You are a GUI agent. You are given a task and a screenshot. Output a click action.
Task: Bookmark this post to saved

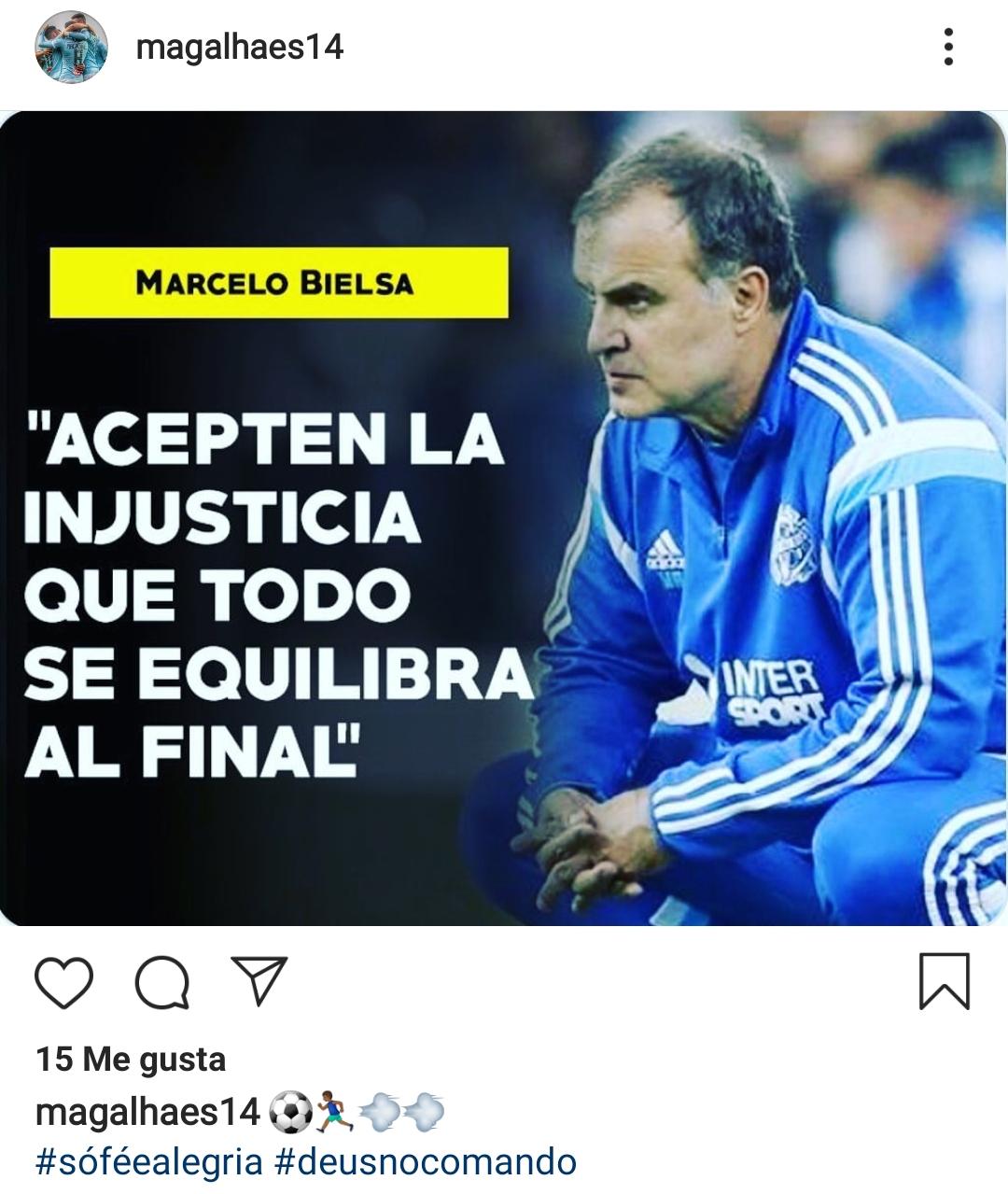point(945,982)
